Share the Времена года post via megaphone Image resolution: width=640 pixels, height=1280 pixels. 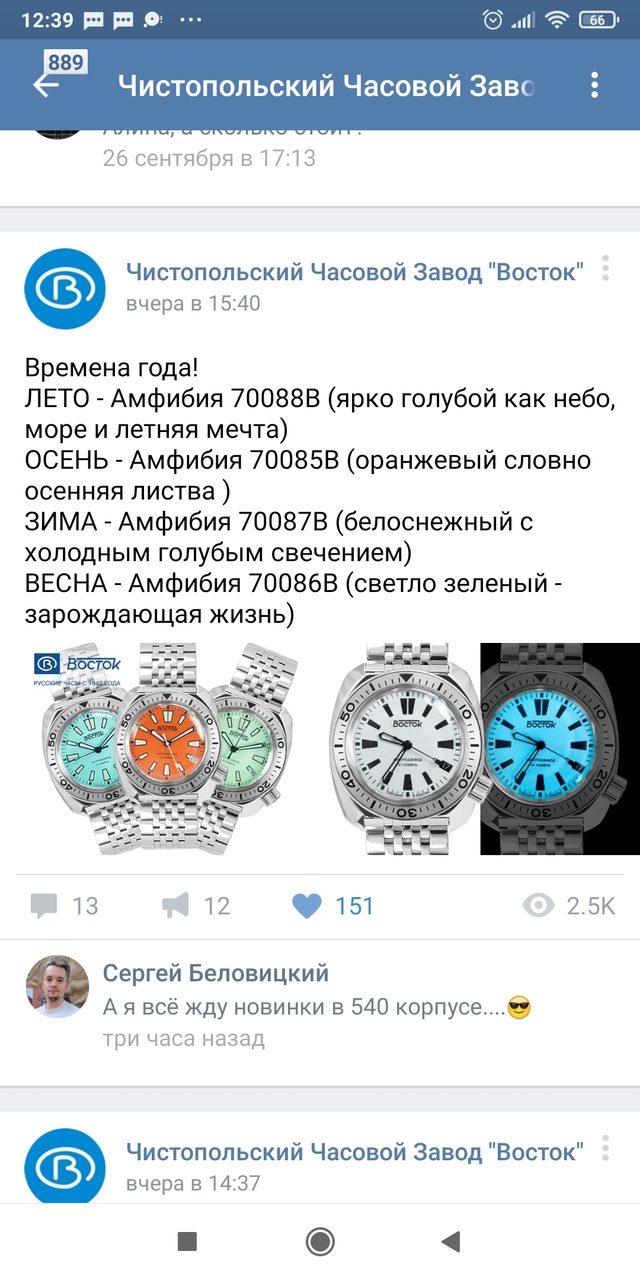click(196, 906)
